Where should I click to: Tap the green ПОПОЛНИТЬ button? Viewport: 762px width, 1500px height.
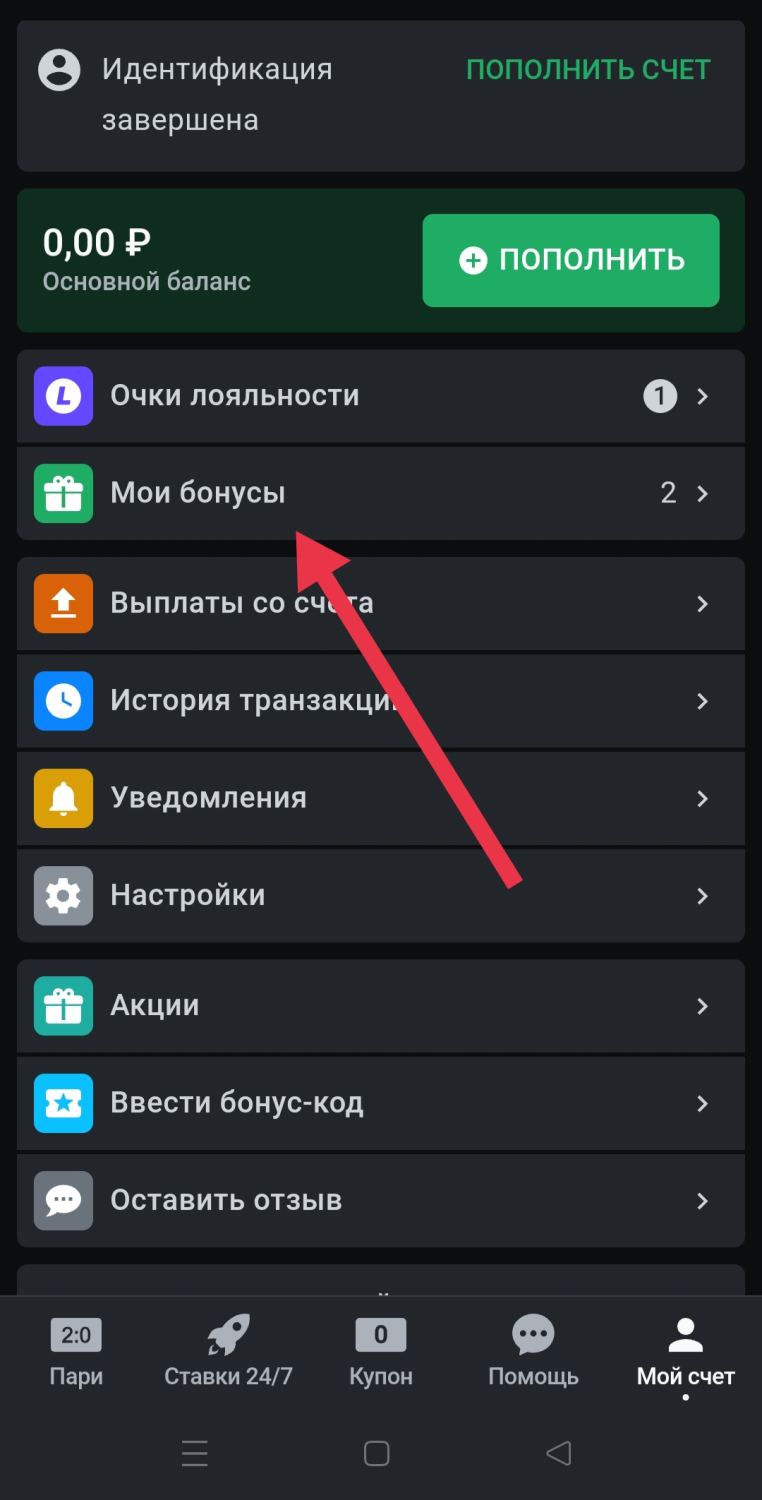click(x=570, y=260)
